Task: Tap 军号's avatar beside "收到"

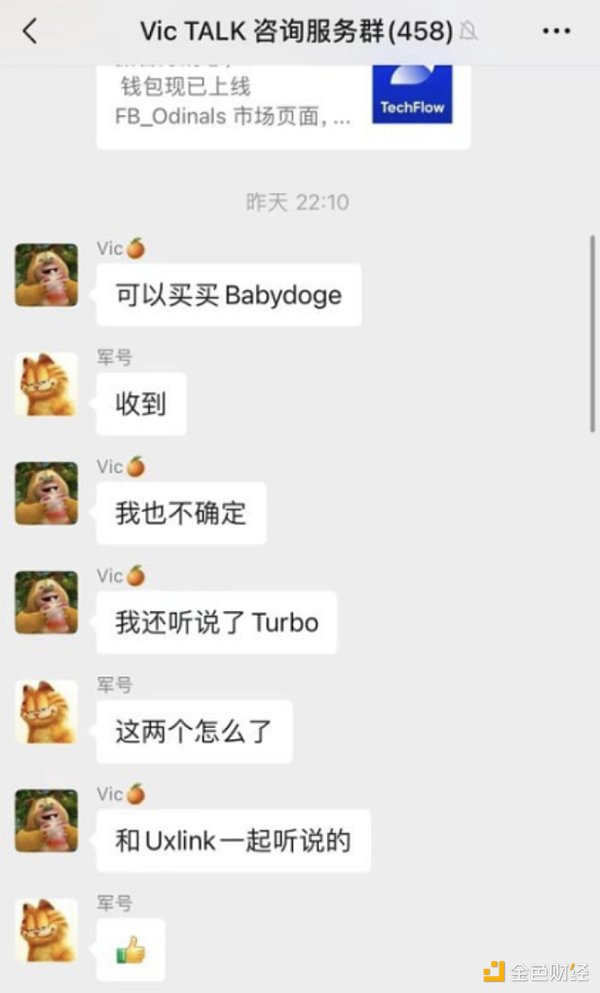Action: point(46,384)
